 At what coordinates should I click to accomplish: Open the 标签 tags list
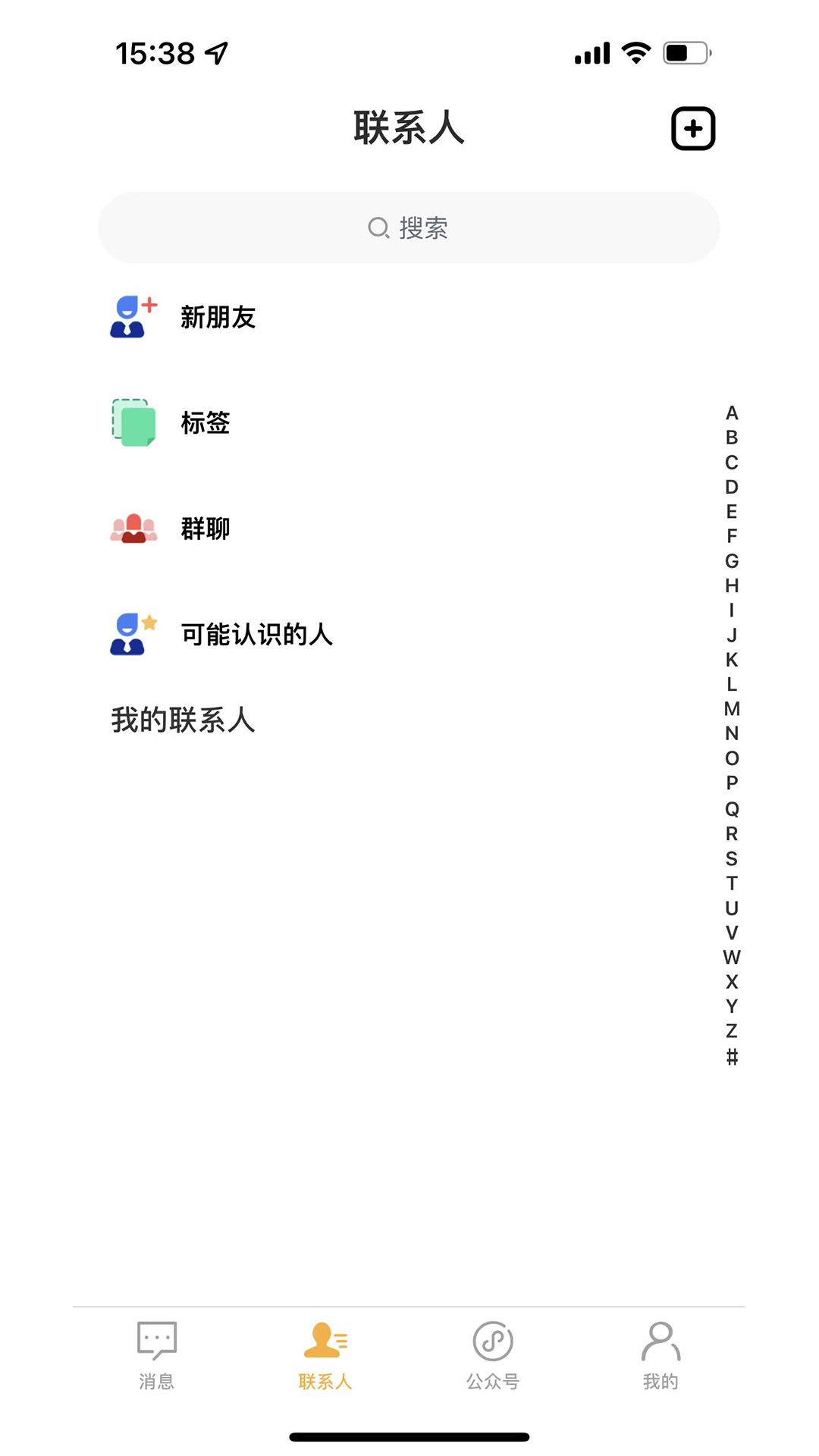click(x=205, y=422)
